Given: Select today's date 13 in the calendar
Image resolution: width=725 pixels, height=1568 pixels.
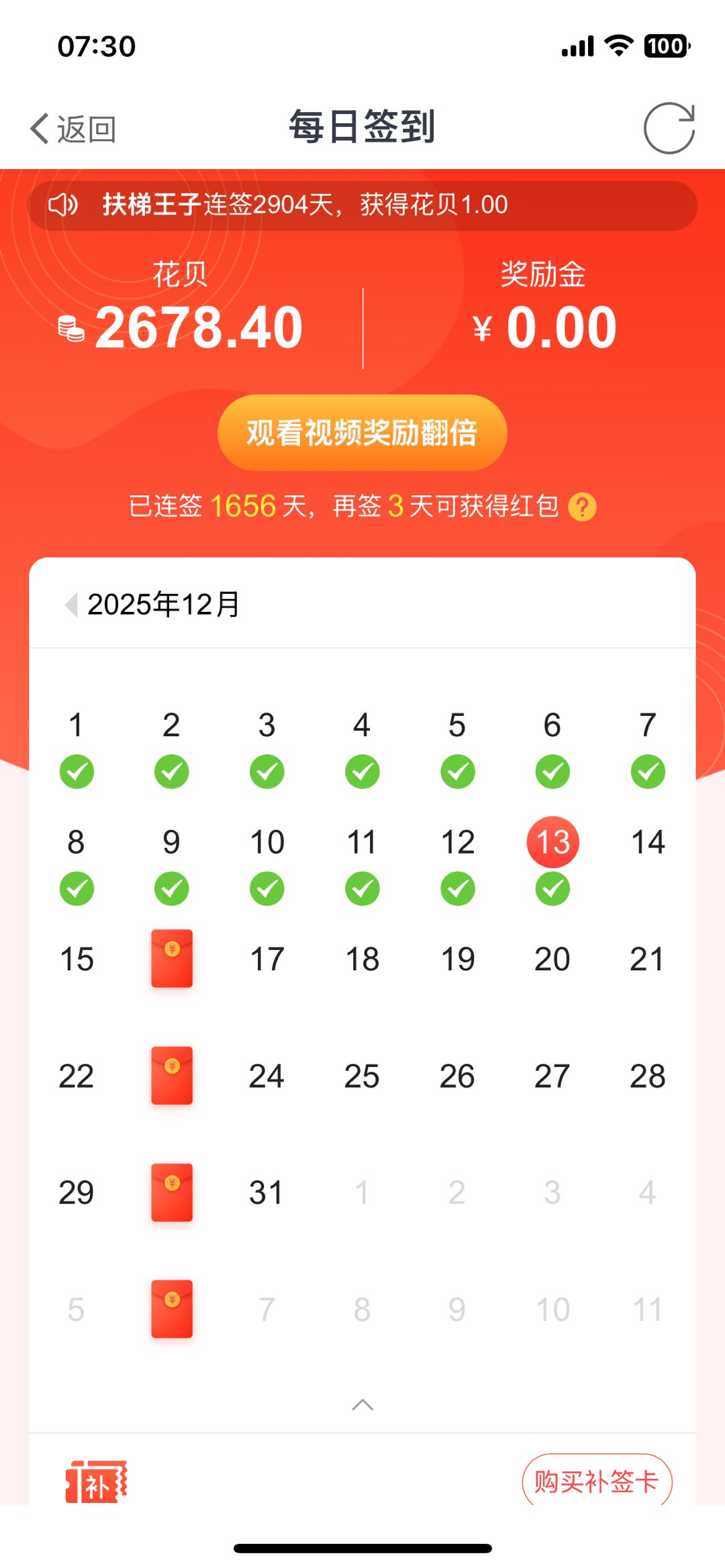Looking at the screenshot, I should pyautogui.click(x=552, y=842).
